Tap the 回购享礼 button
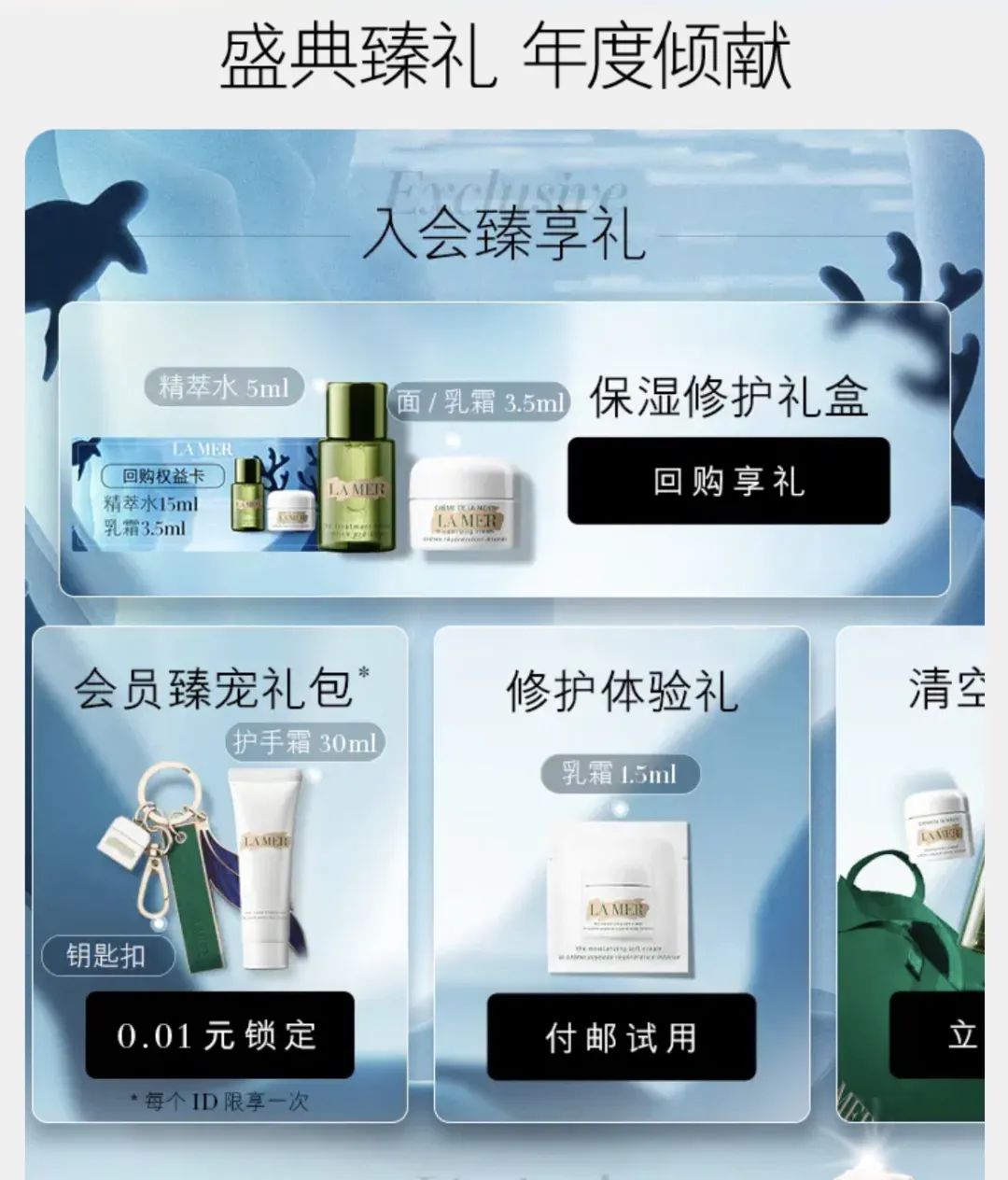Image resolution: width=1008 pixels, height=1180 pixels. (x=728, y=481)
